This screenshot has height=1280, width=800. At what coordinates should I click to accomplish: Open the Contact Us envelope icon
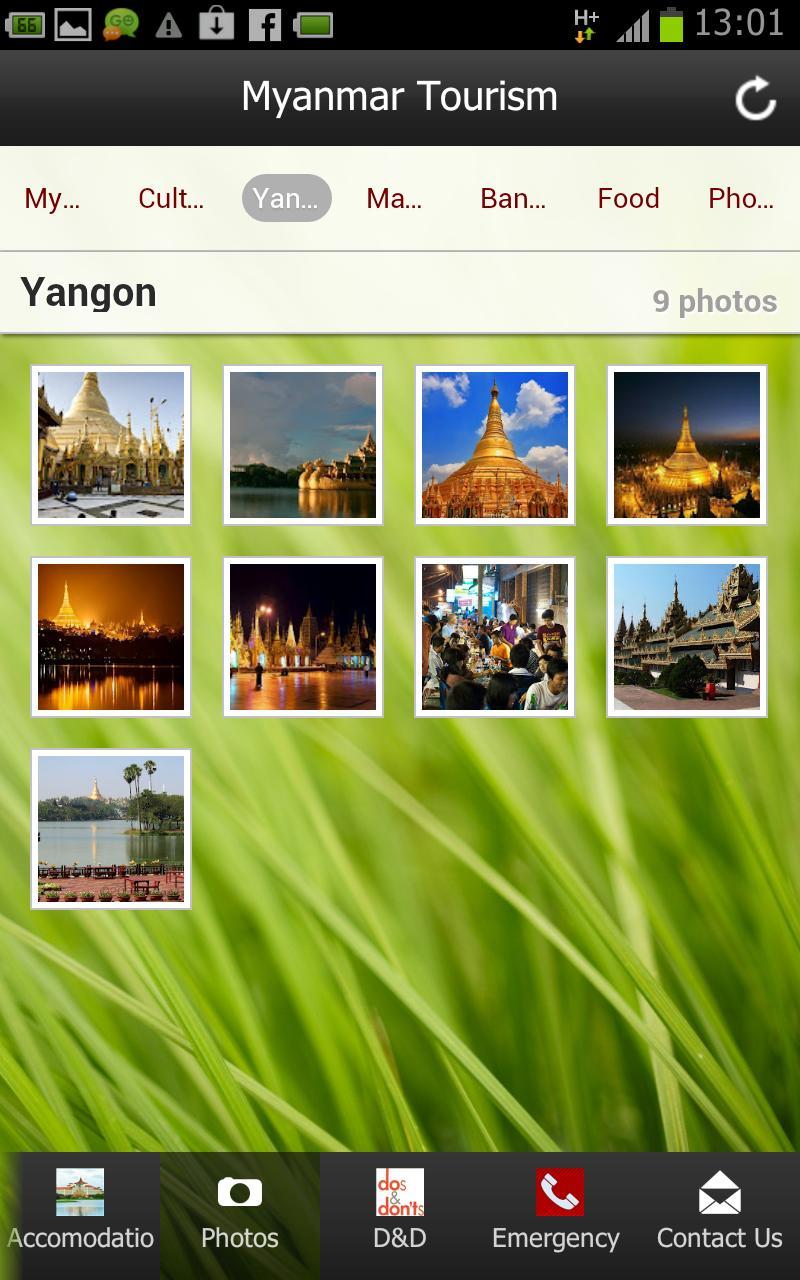(x=720, y=1192)
